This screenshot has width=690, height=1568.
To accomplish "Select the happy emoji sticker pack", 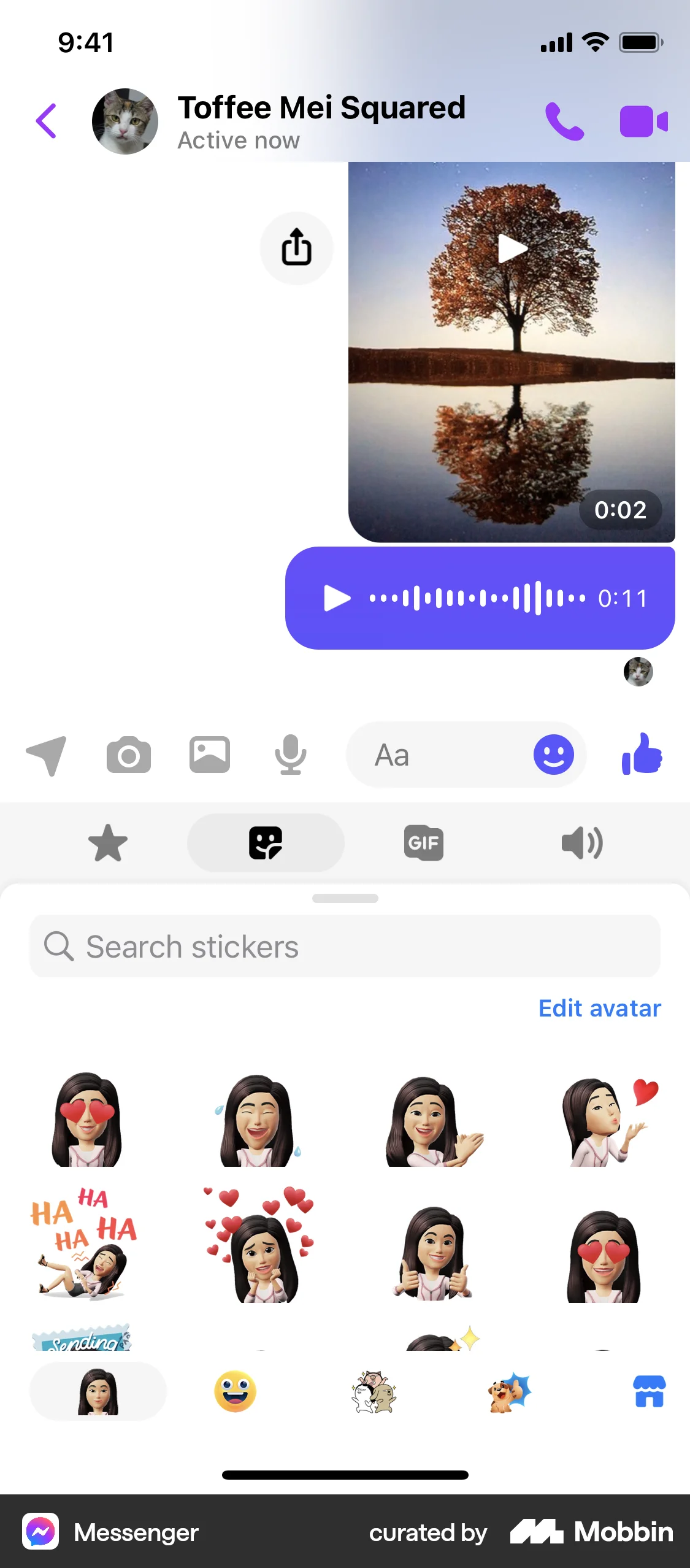I will 235,1391.
